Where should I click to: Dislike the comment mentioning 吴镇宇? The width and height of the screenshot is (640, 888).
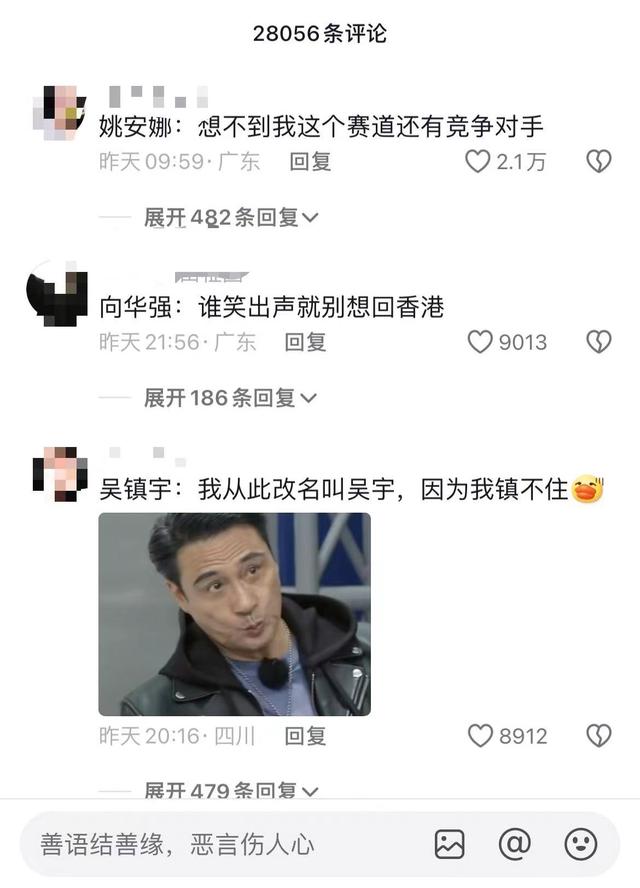point(598,736)
